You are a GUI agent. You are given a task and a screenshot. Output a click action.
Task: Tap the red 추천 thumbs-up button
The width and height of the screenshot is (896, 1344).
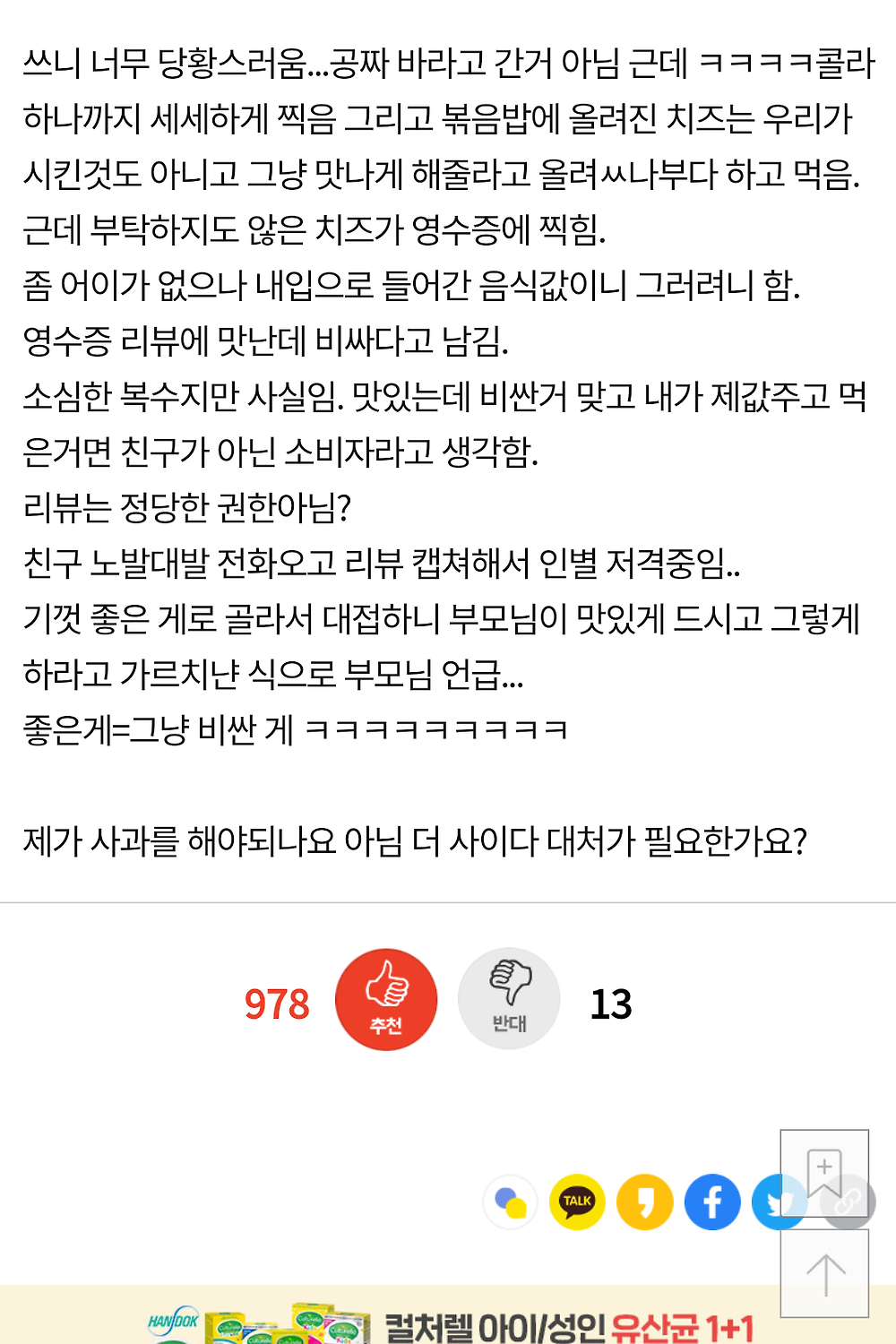pos(386,999)
